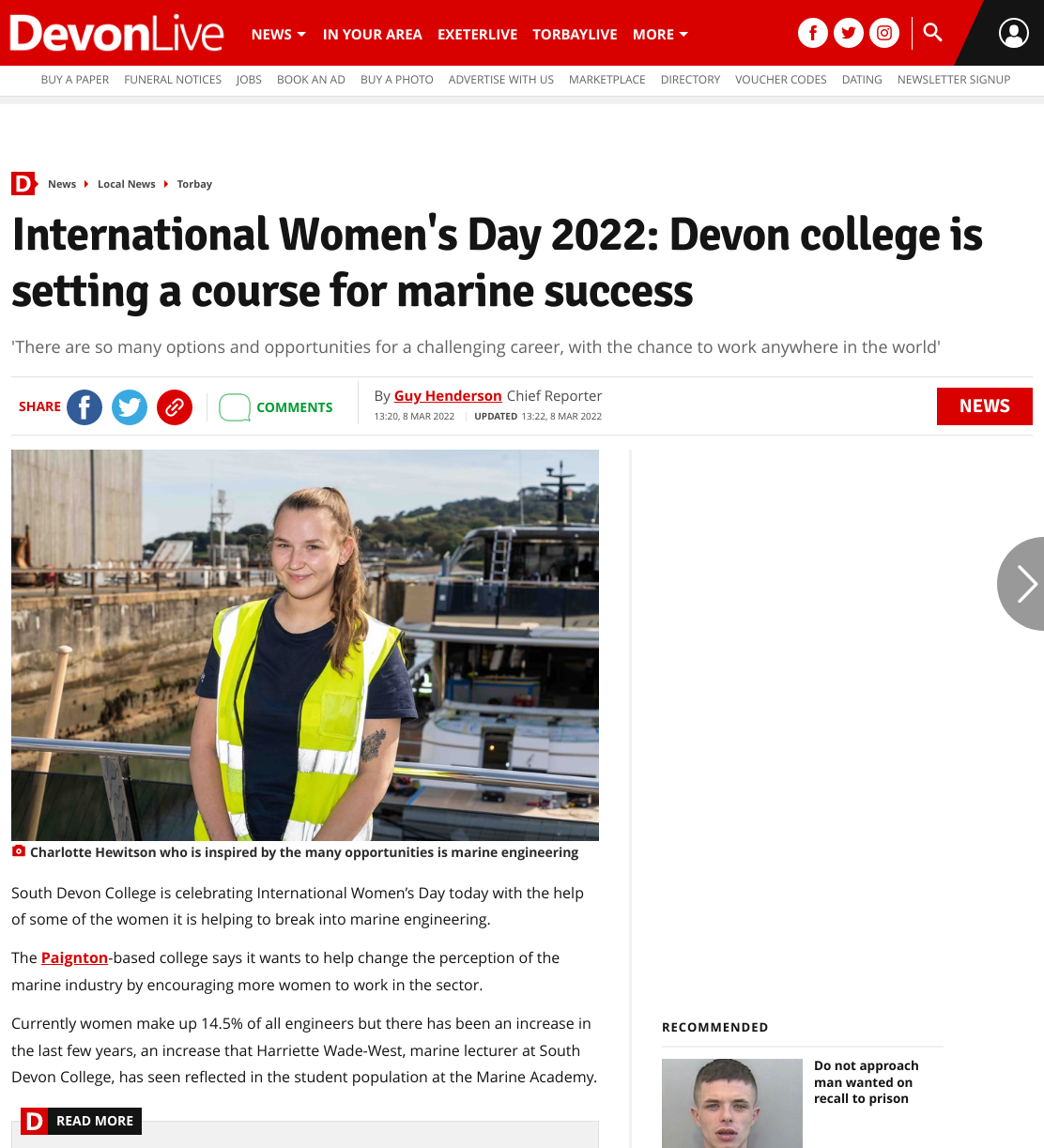Select the Torbay breadcrumb
The image size is (1044, 1148).
click(194, 184)
